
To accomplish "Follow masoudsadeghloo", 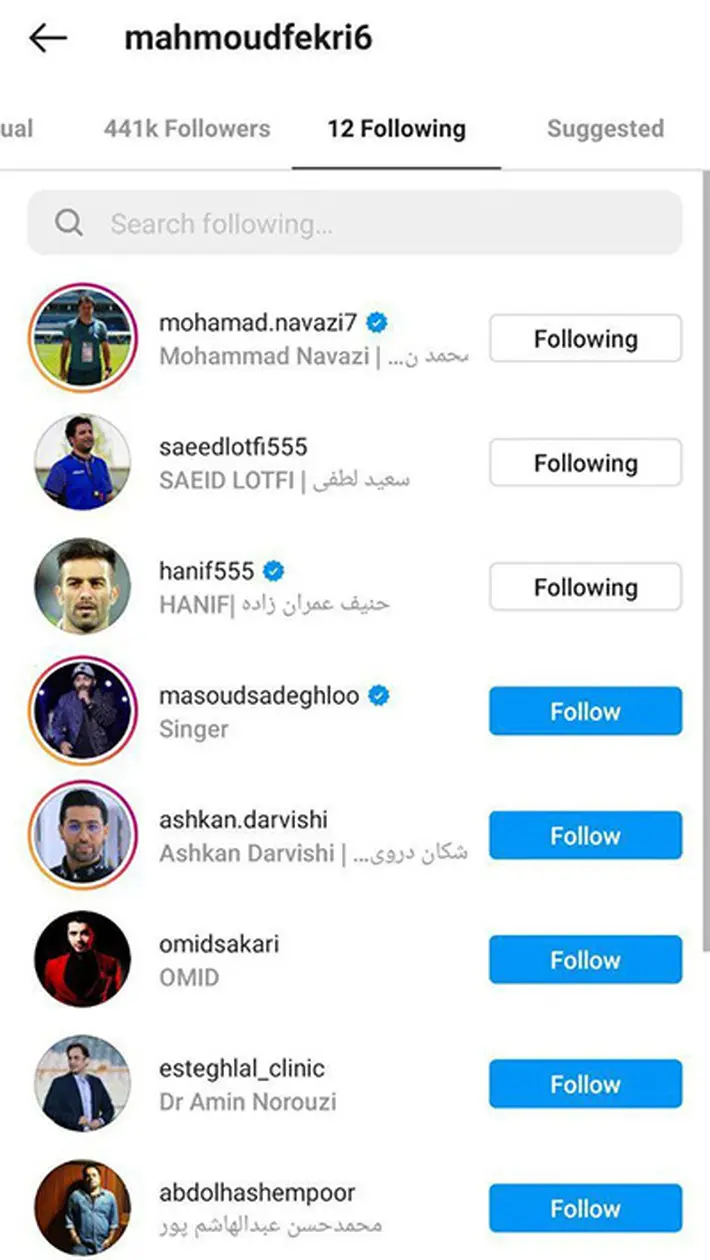I will pos(585,711).
